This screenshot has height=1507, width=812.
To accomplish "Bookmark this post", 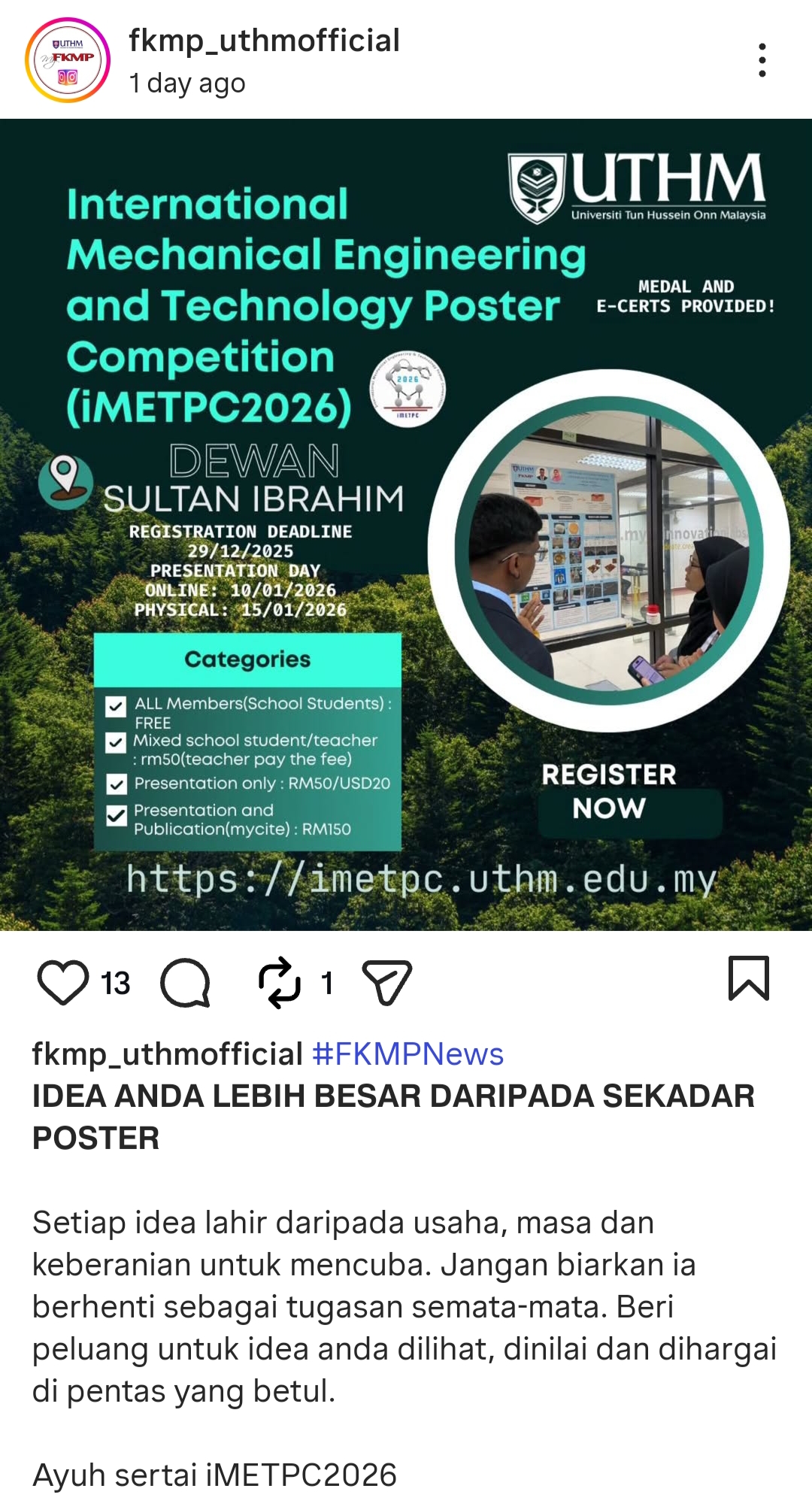I will point(748,978).
